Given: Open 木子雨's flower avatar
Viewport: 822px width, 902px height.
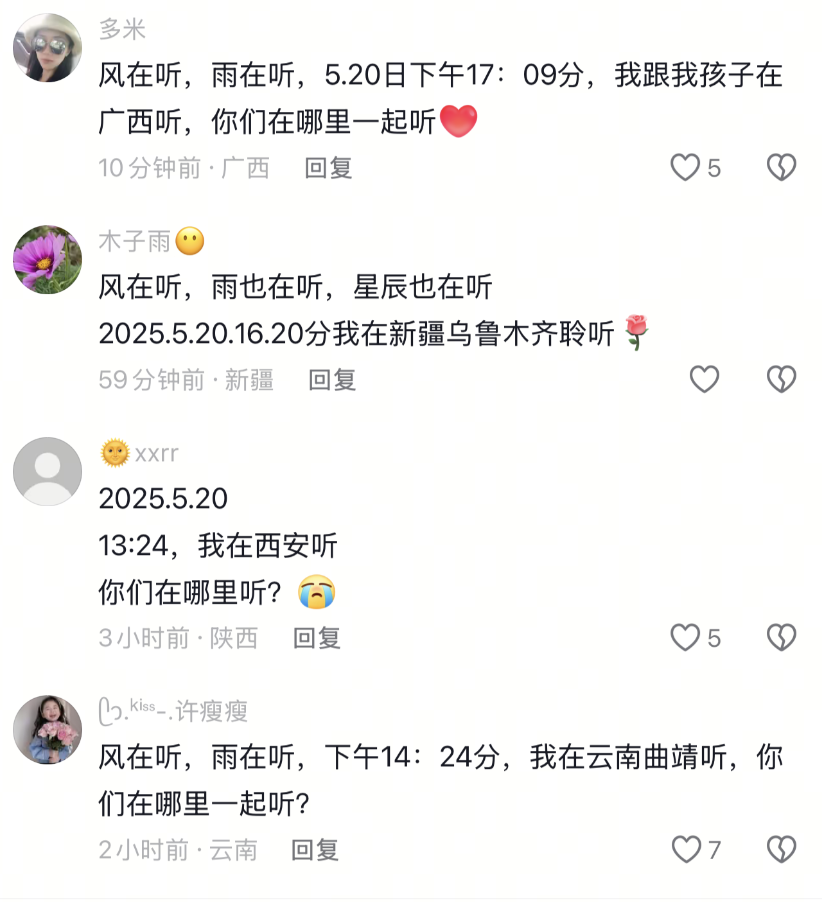Looking at the screenshot, I should 47,260.
